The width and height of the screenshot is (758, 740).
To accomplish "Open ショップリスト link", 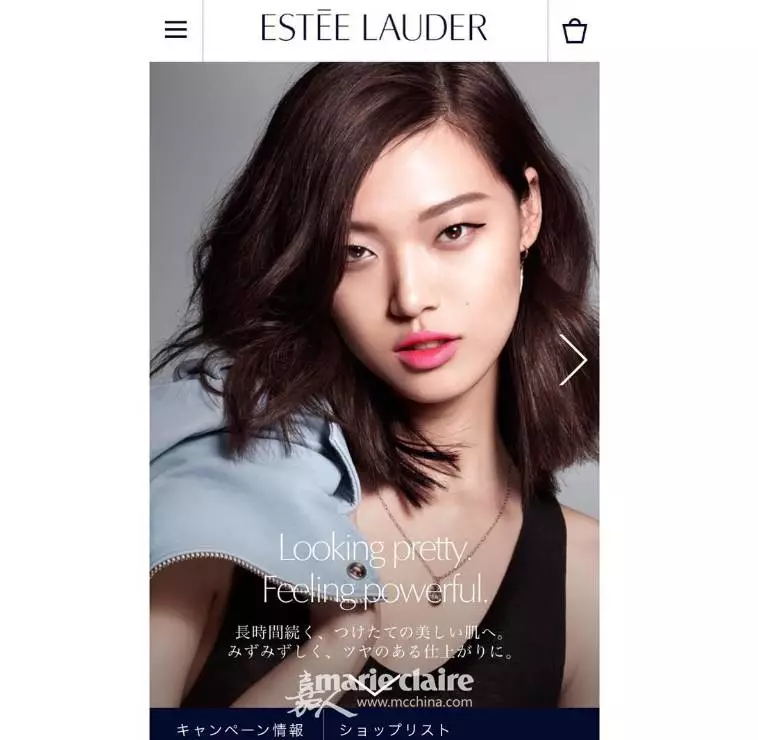I will point(395,729).
